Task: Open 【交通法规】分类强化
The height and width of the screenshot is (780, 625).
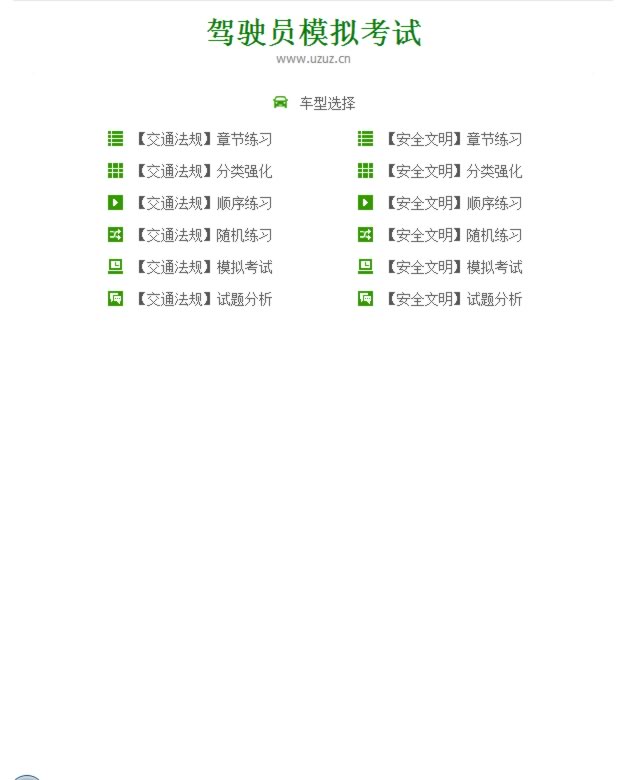Action: tap(203, 171)
